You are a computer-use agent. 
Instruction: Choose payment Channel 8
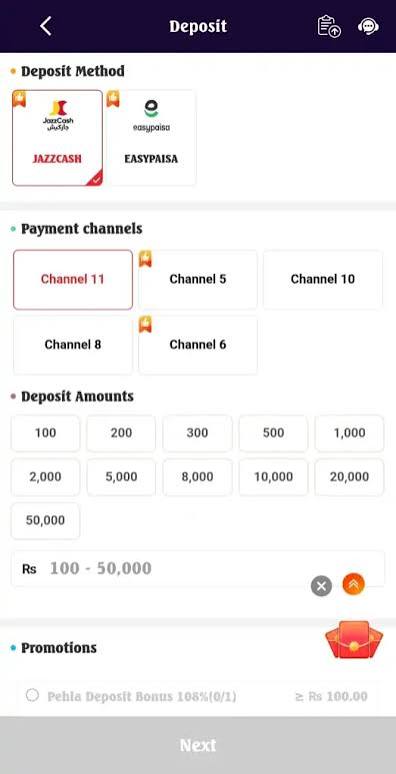(73, 345)
